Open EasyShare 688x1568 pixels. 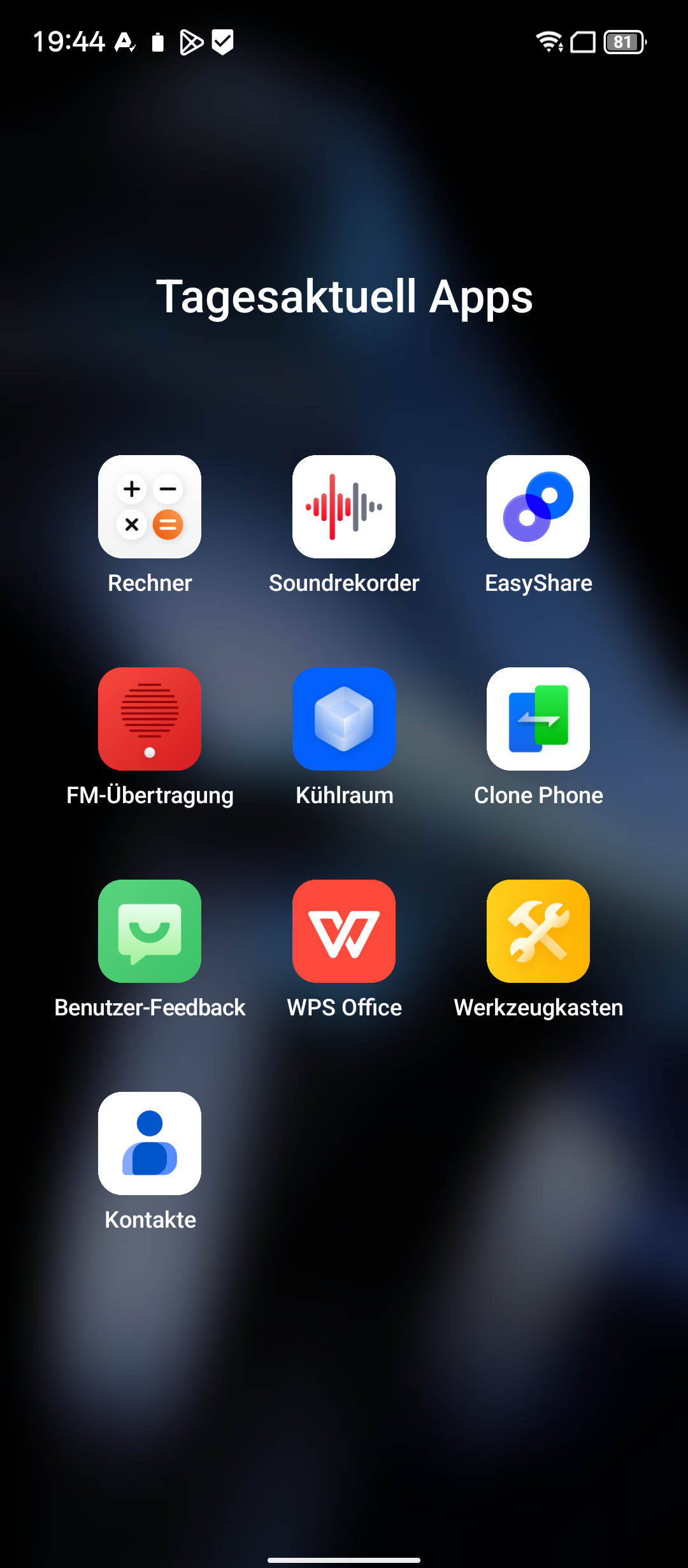click(x=538, y=507)
